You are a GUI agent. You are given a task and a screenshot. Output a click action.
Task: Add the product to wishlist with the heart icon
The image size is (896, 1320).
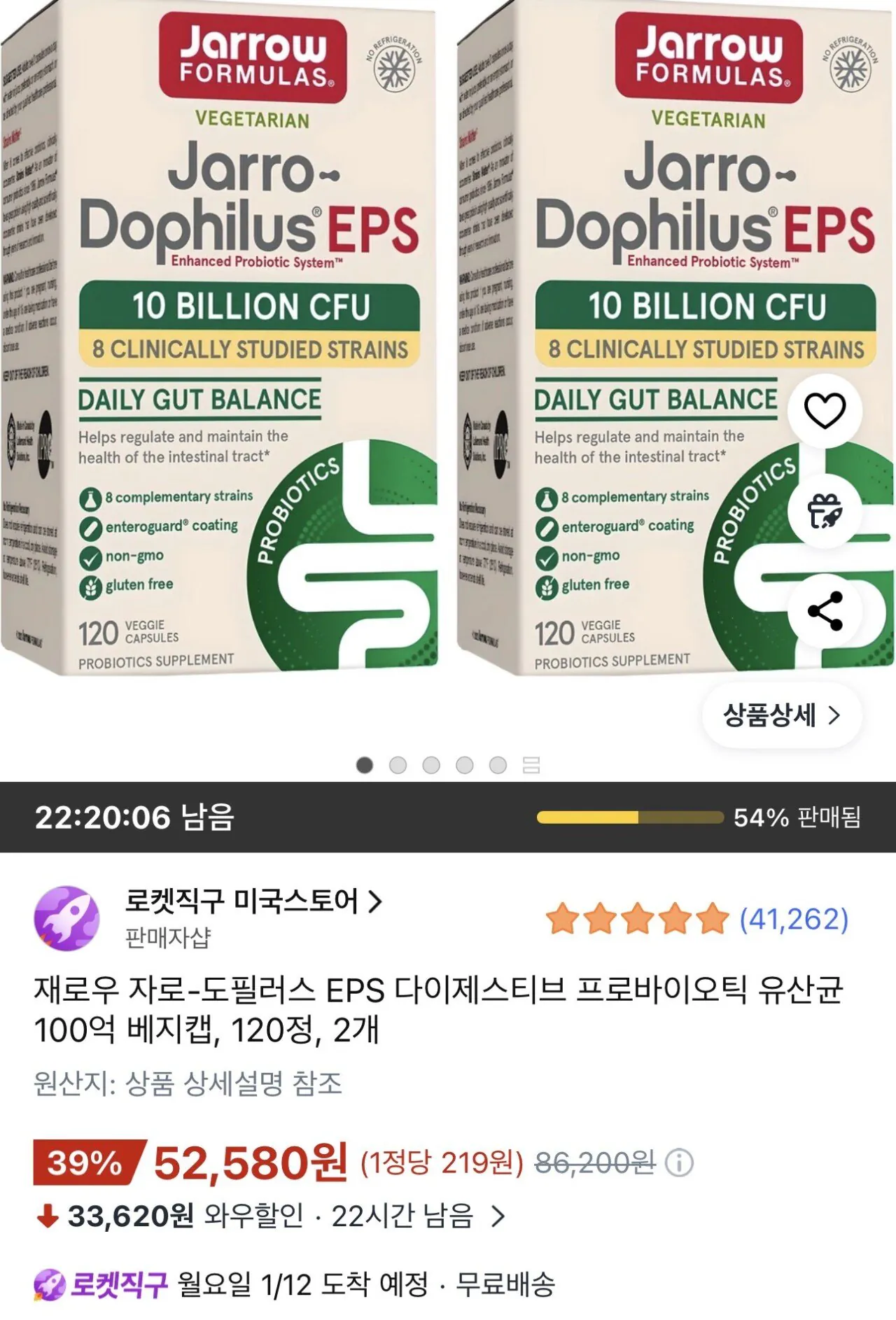825,412
